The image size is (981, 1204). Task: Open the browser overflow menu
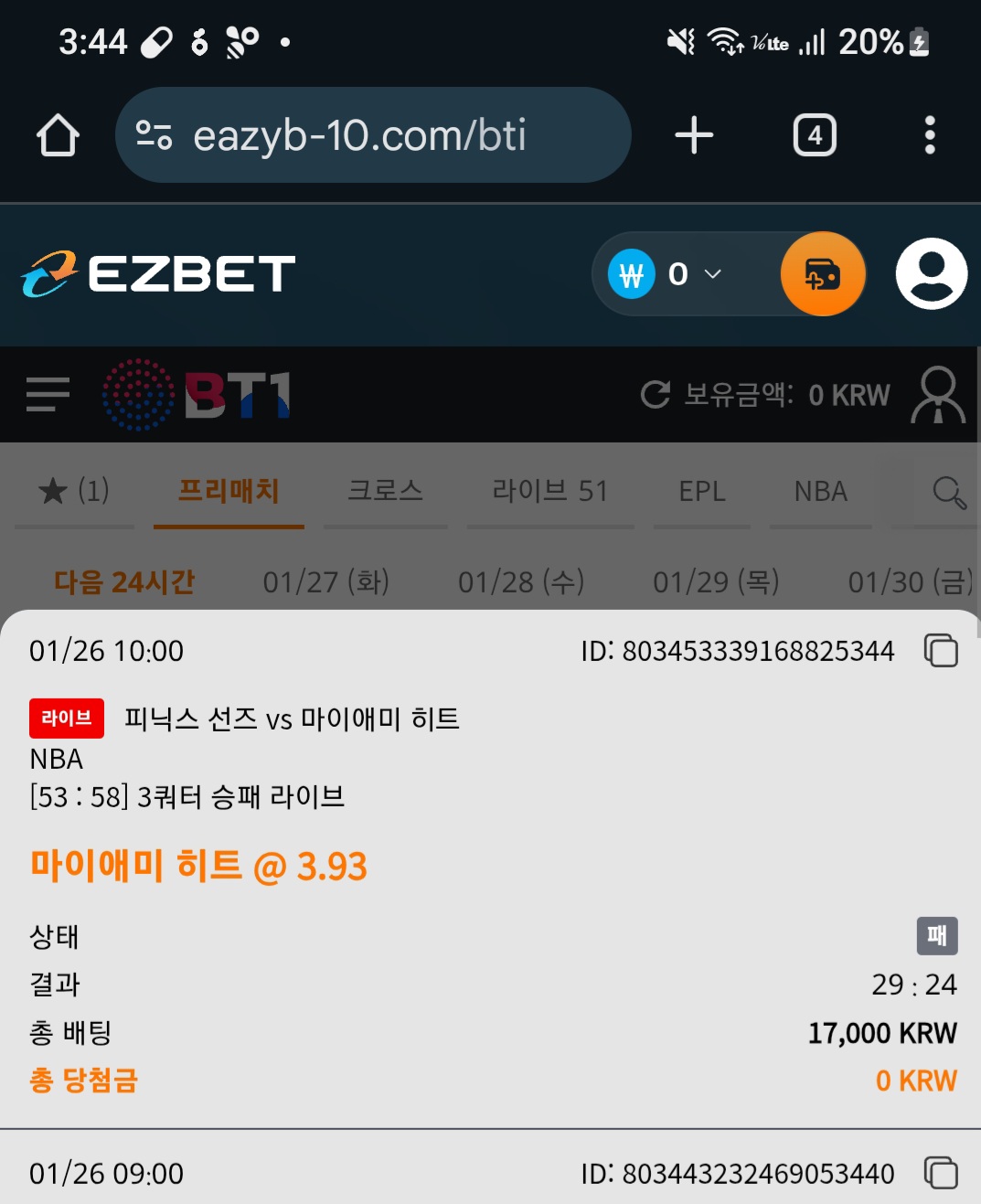pyautogui.click(x=929, y=134)
